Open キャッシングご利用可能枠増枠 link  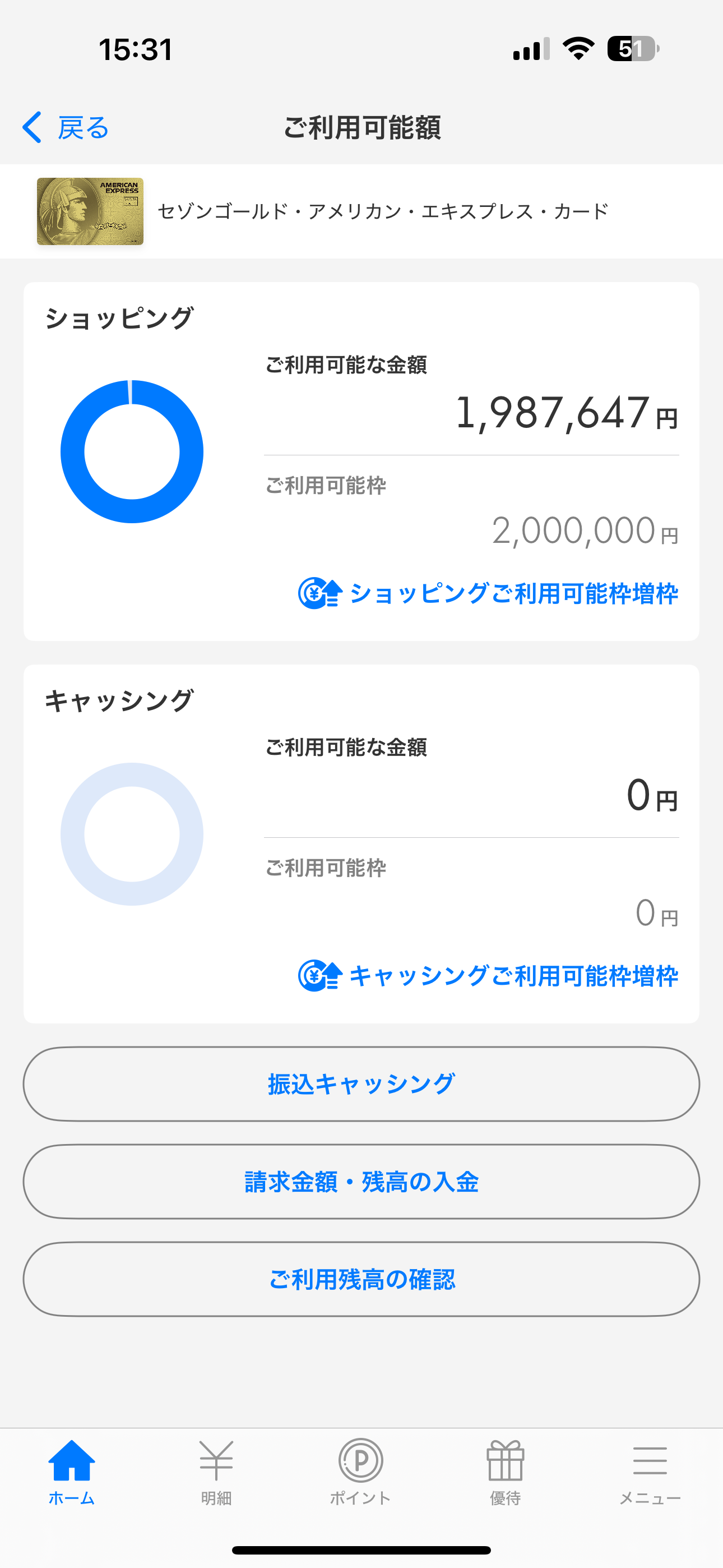click(x=488, y=976)
